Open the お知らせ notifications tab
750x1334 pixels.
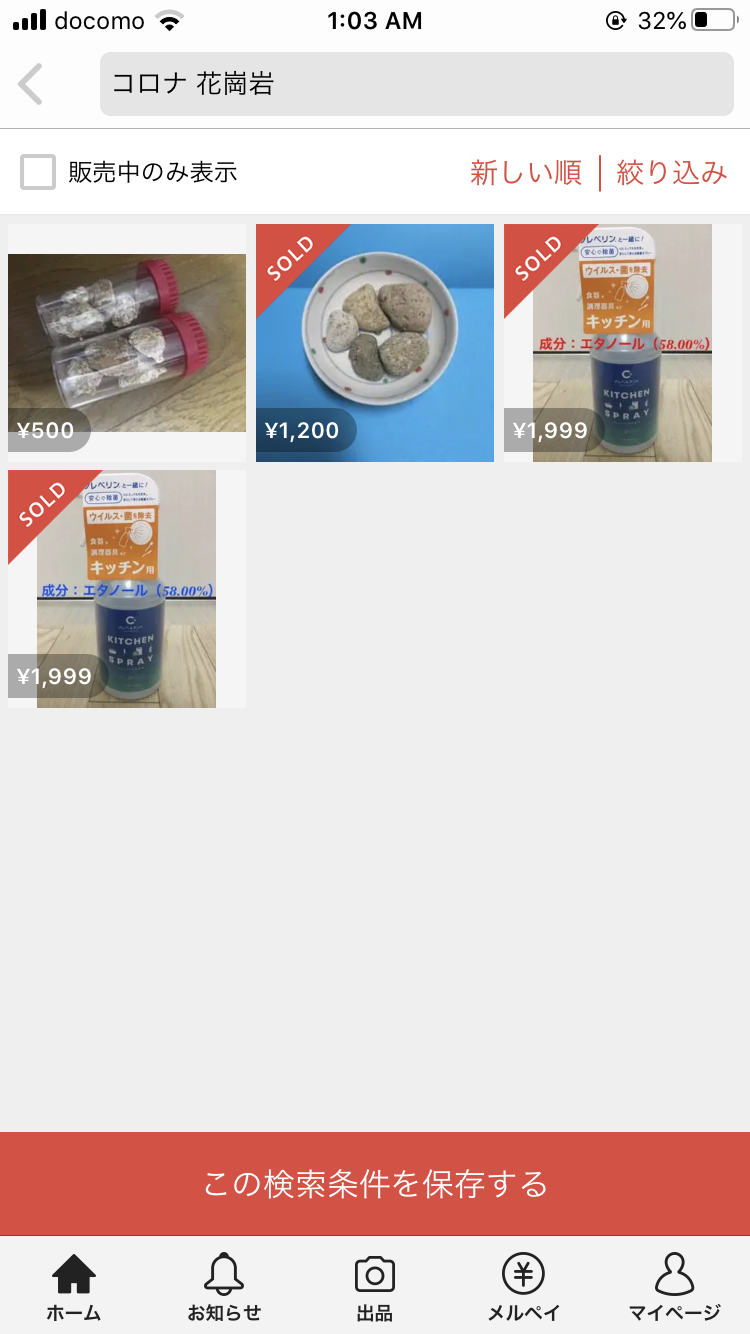pos(224,1287)
